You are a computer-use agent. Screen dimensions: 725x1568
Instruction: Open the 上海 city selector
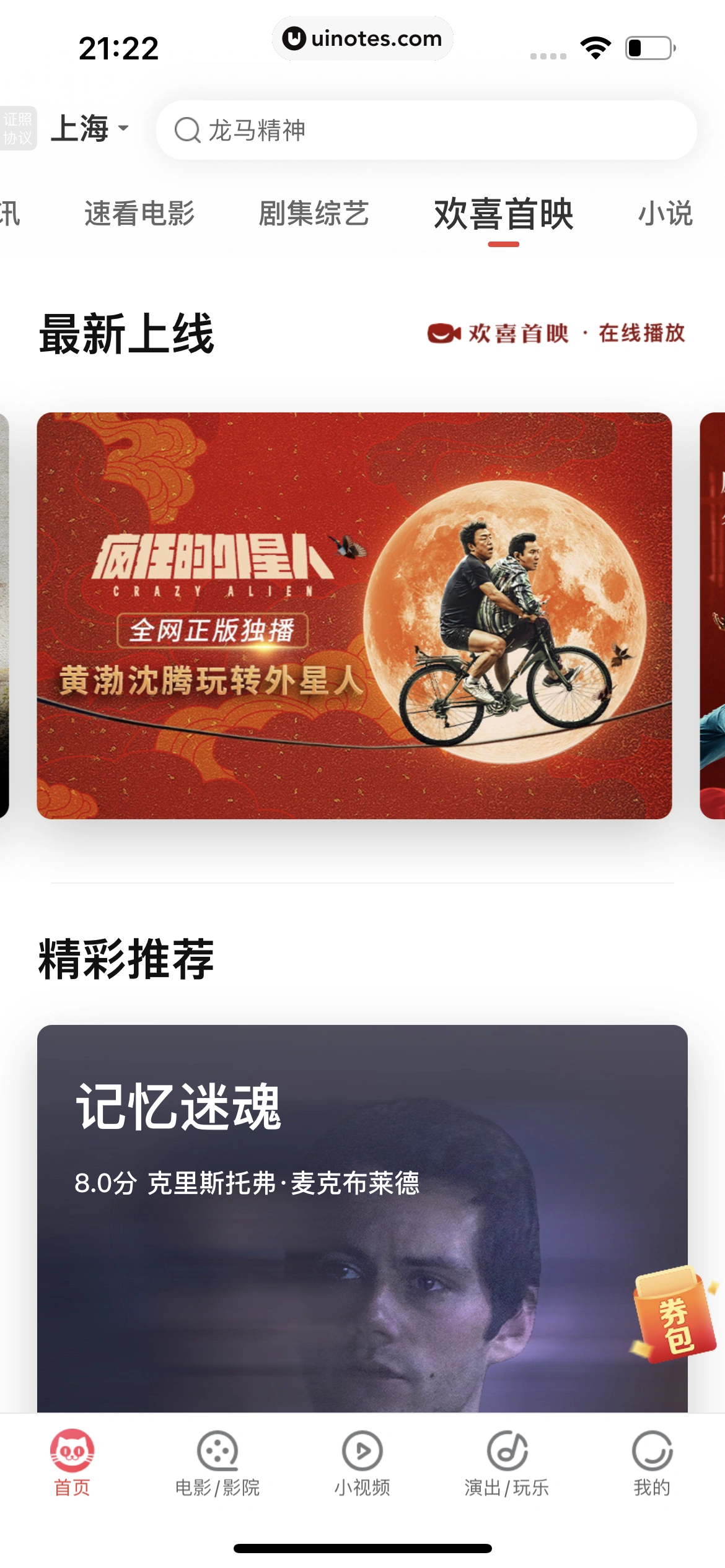coord(90,129)
